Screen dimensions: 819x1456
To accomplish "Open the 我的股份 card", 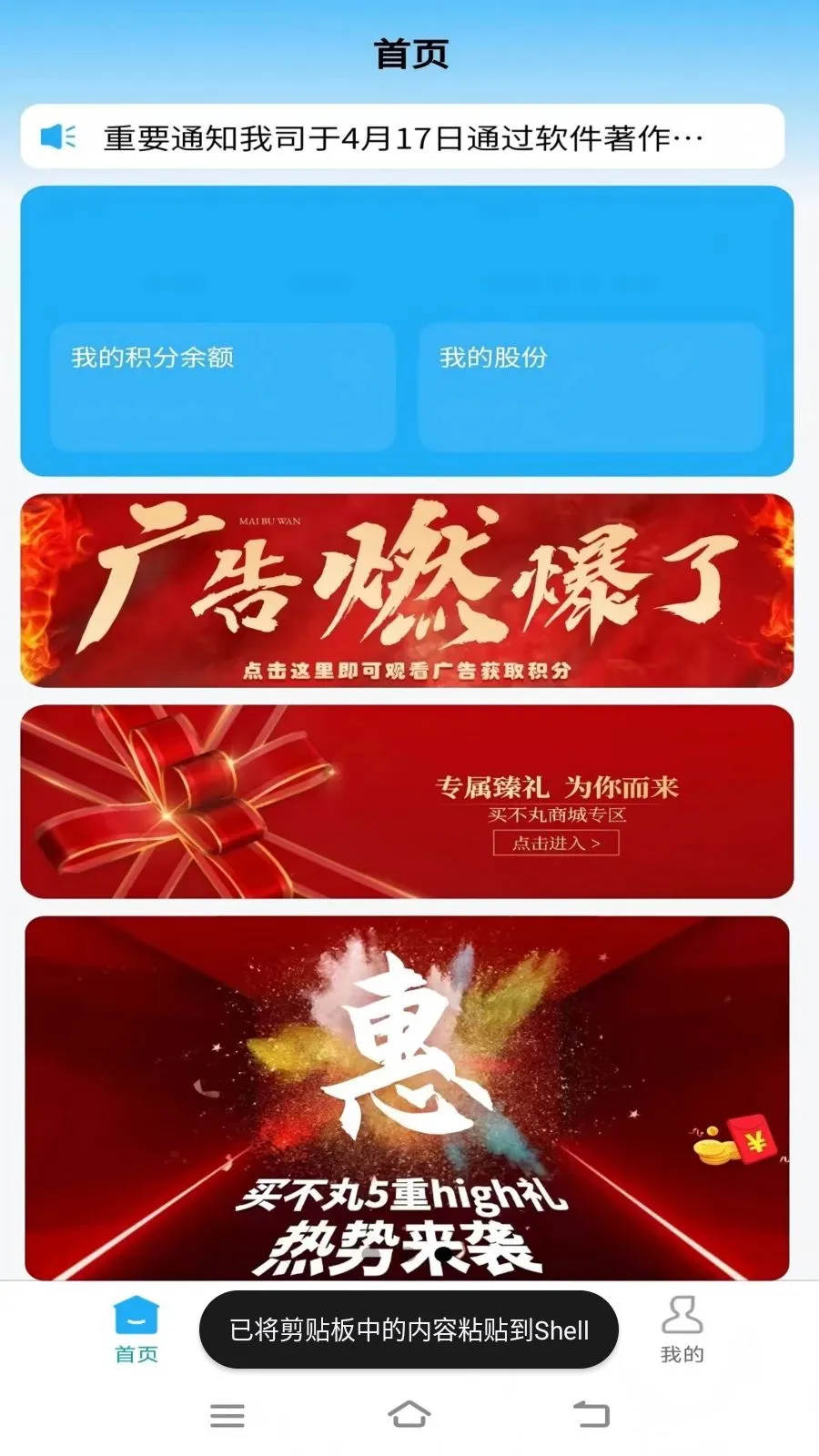I will (591, 387).
